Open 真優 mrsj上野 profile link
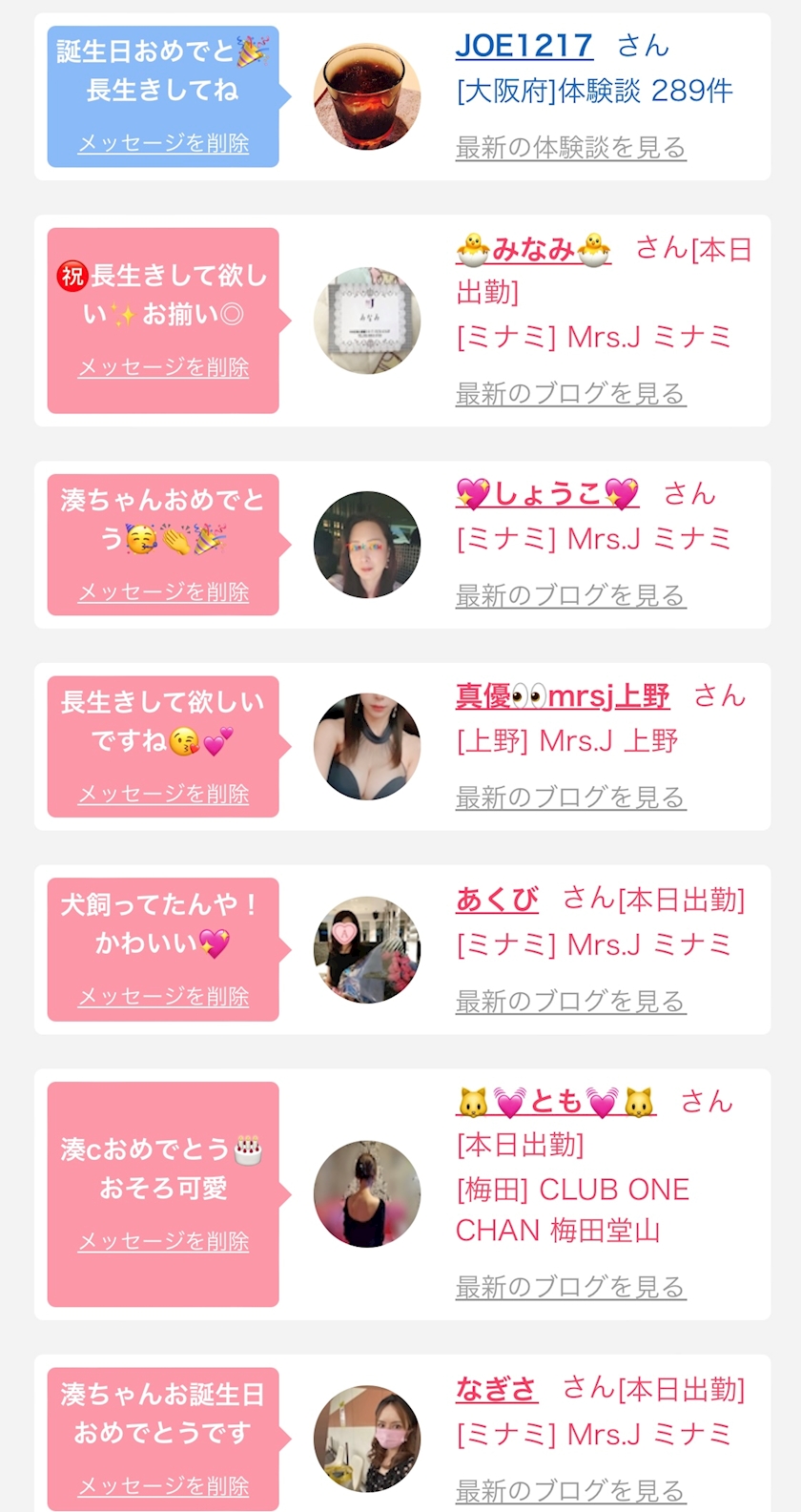Viewport: 801px width, 1512px height. [563, 695]
